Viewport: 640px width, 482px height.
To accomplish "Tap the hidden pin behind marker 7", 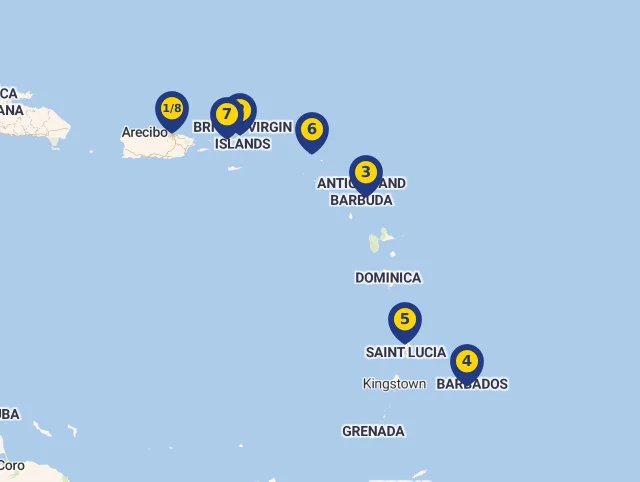I will click(x=247, y=107).
